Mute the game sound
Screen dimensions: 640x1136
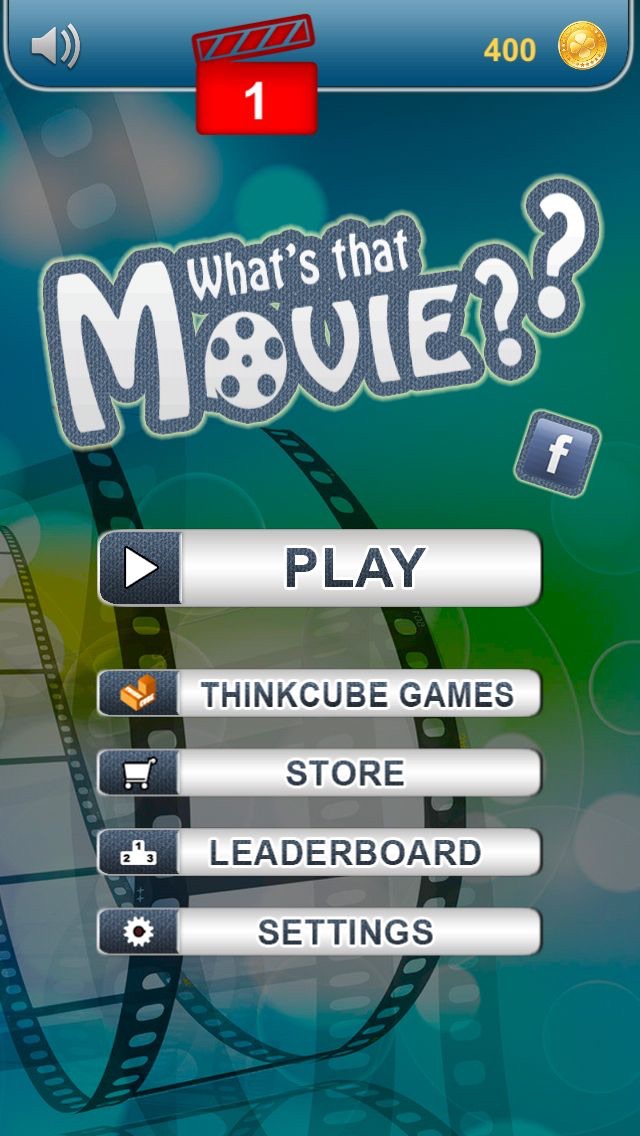tap(55, 47)
